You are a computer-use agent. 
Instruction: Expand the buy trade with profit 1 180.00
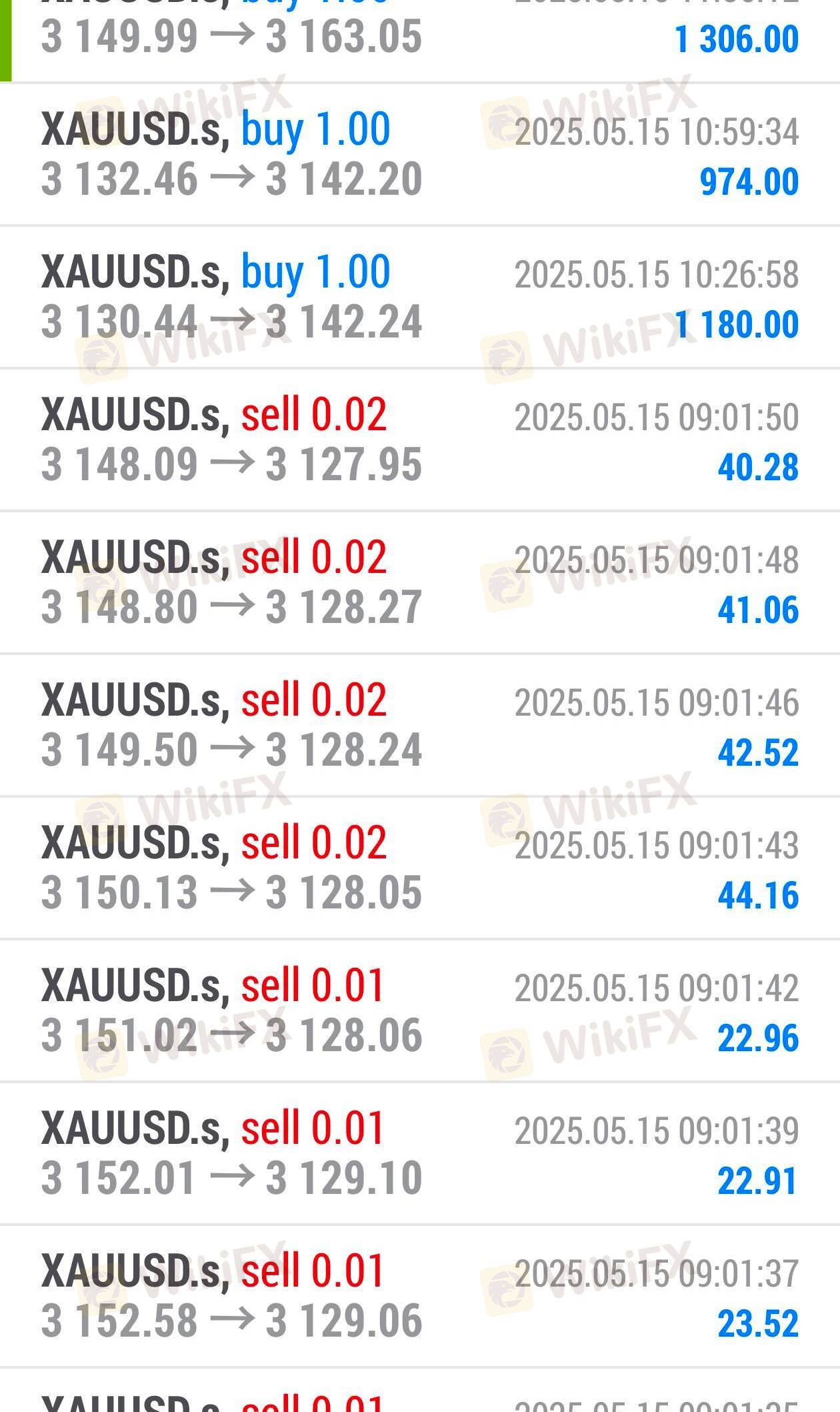[x=420, y=297]
